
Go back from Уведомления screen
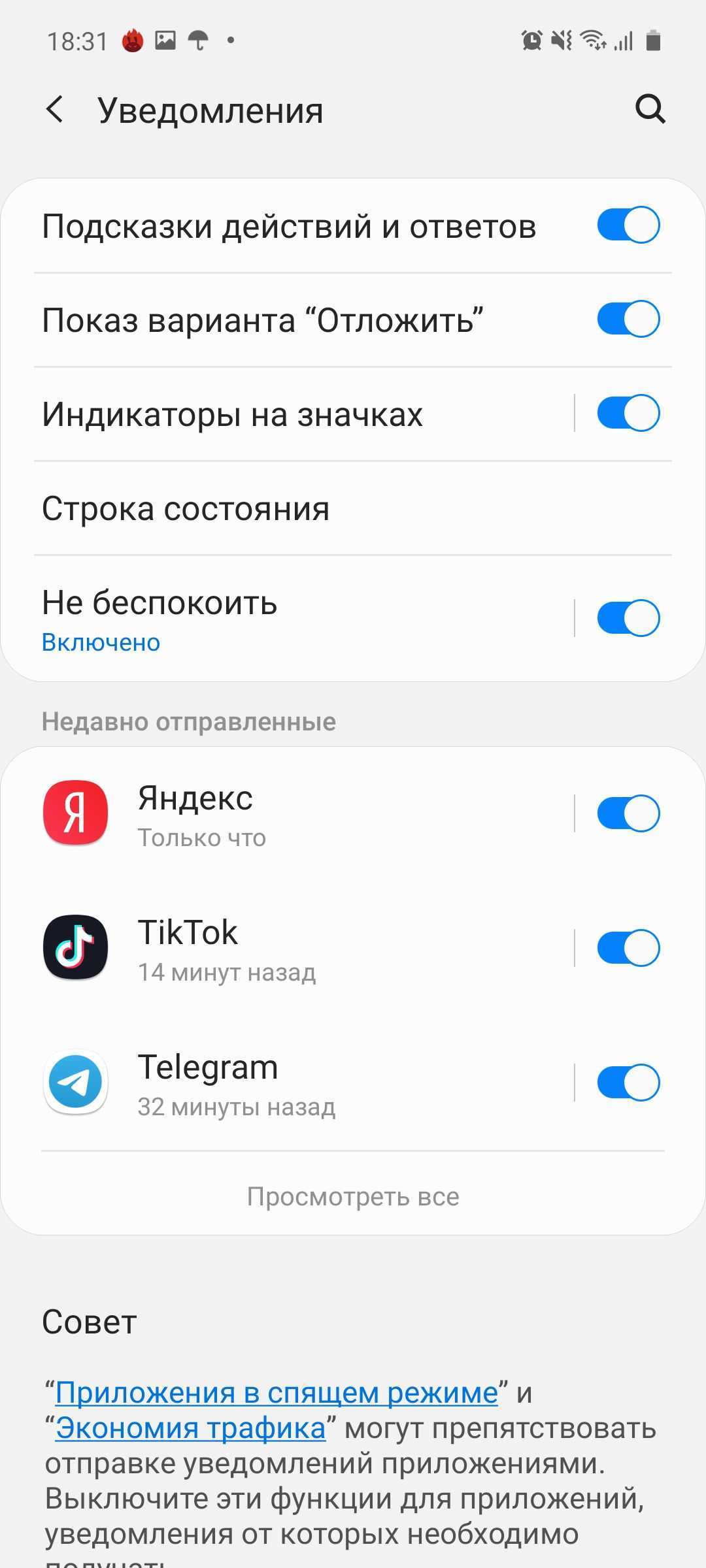coord(56,109)
